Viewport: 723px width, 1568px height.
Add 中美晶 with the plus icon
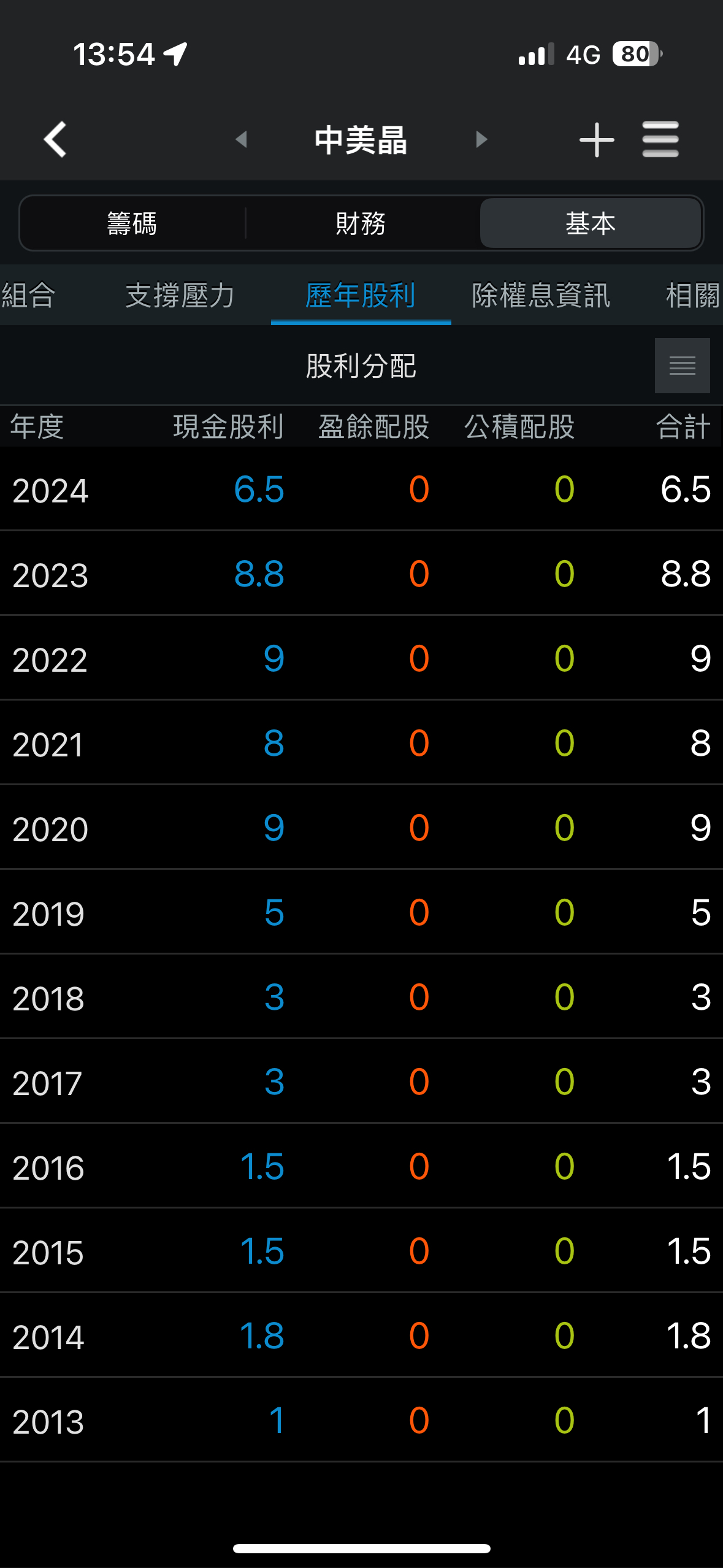click(x=596, y=139)
